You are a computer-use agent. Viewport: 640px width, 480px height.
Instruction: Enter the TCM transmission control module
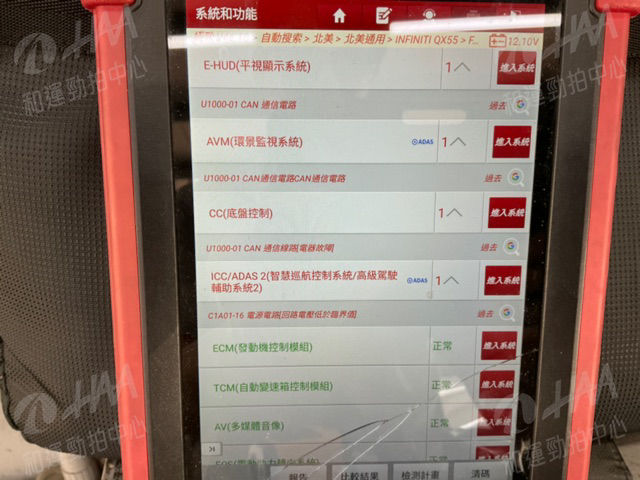(497, 385)
